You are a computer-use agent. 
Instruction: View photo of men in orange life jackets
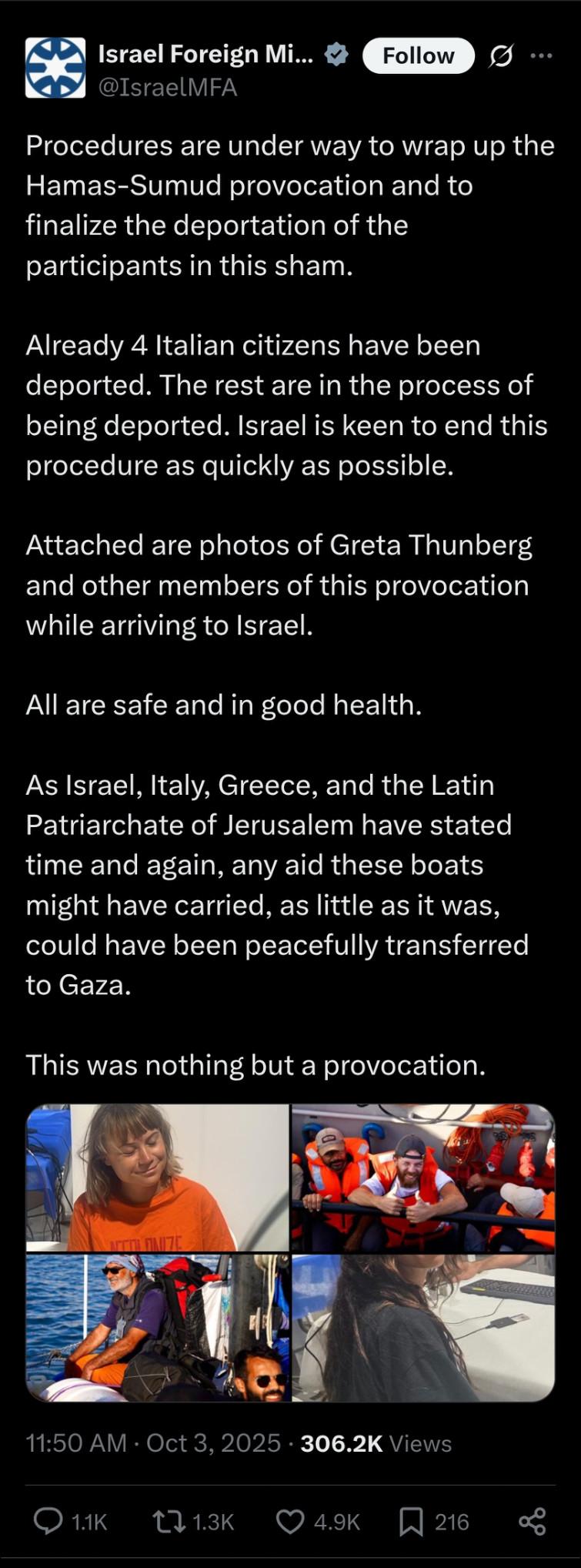pos(423,1178)
